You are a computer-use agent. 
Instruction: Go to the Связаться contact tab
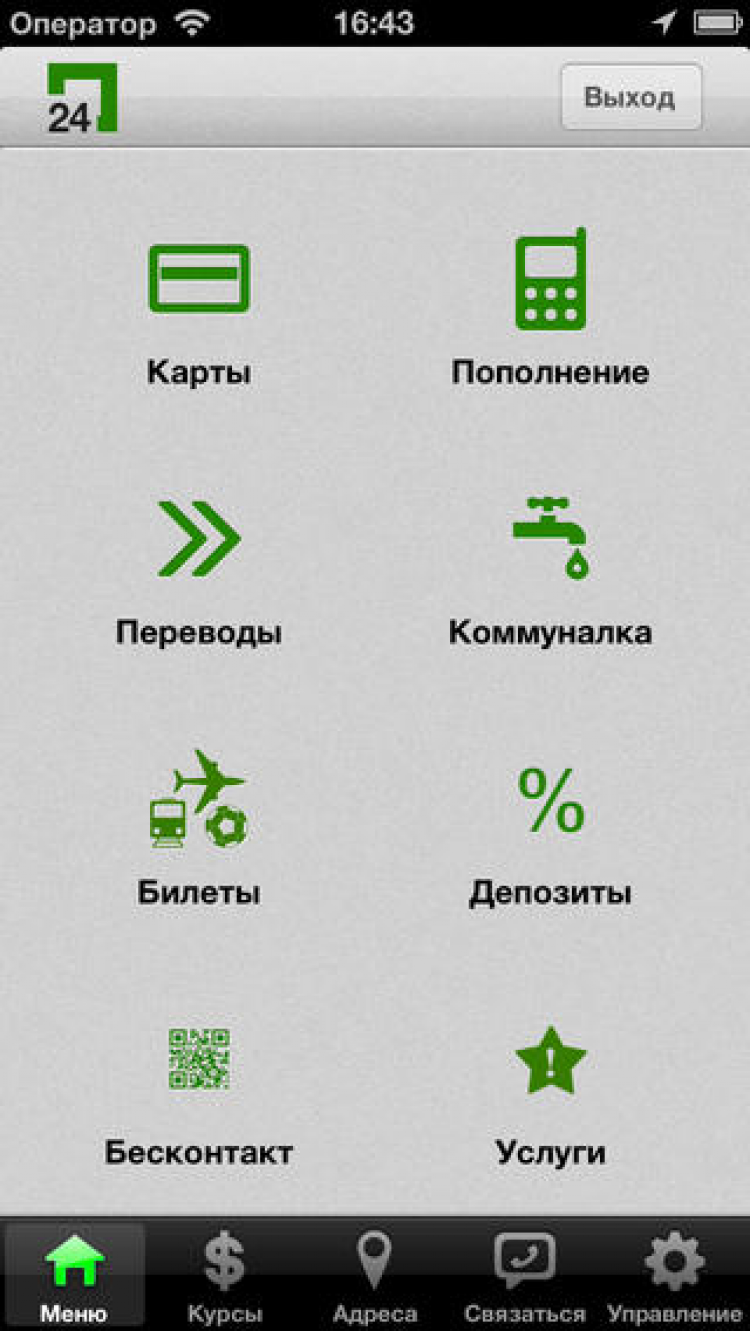click(x=525, y=1277)
